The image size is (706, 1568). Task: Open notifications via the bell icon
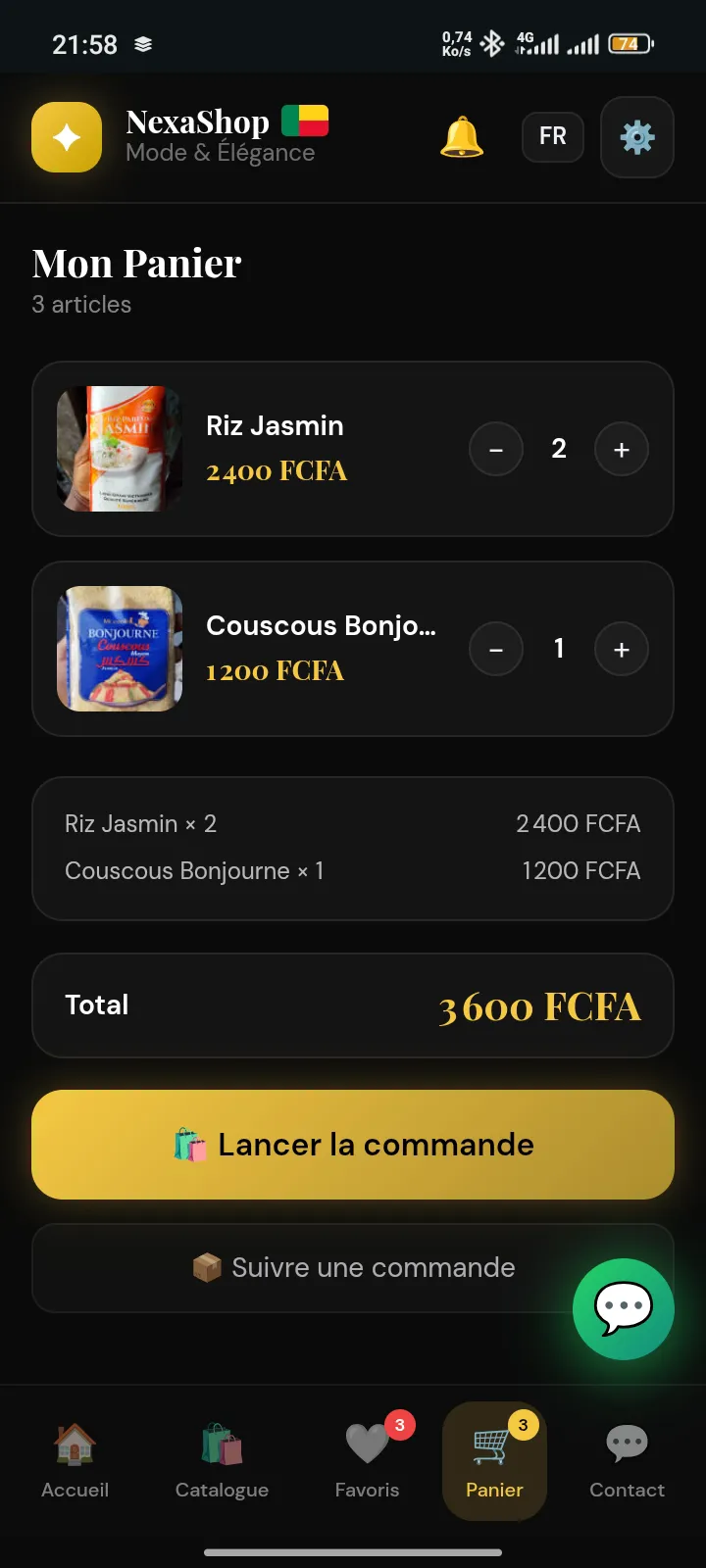(461, 137)
